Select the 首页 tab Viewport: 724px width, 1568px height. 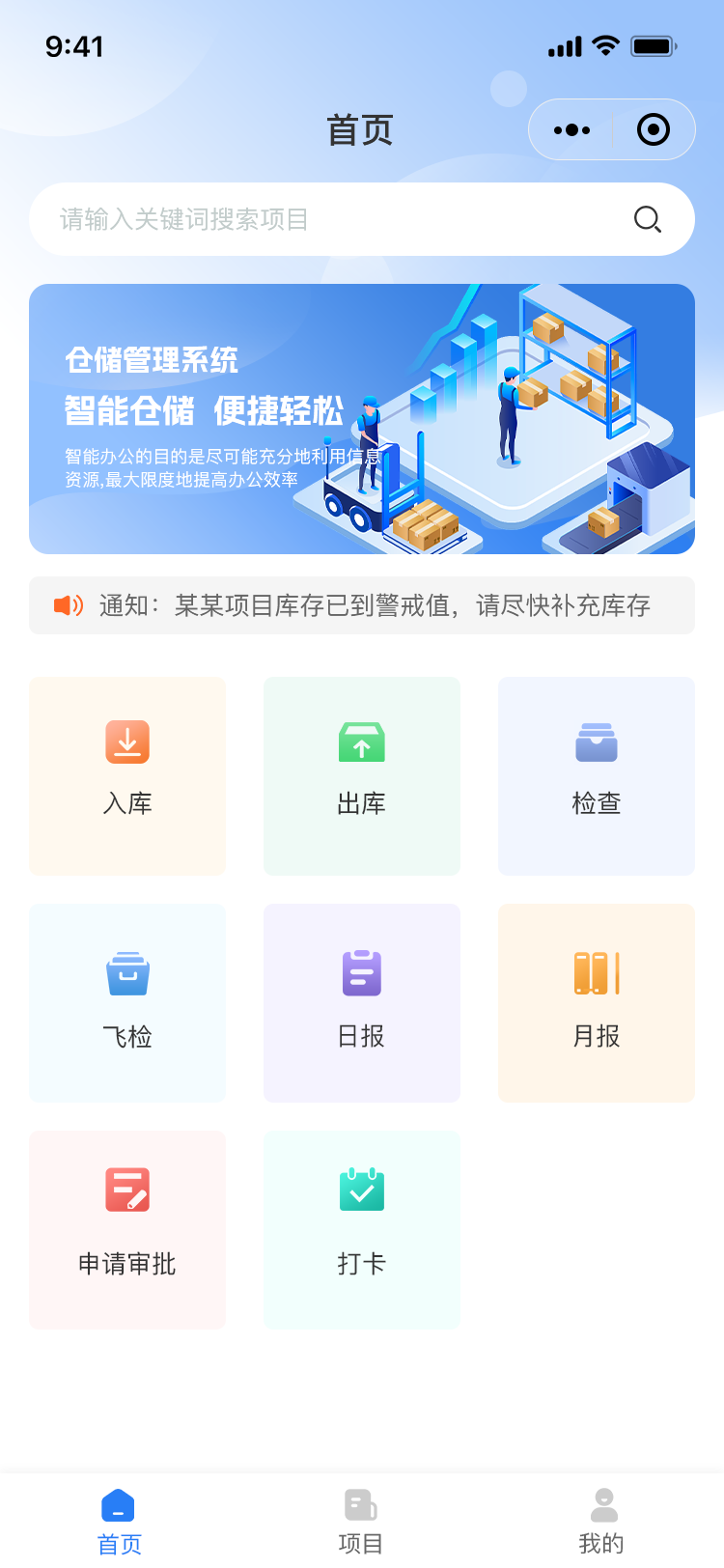pyautogui.click(x=119, y=1521)
